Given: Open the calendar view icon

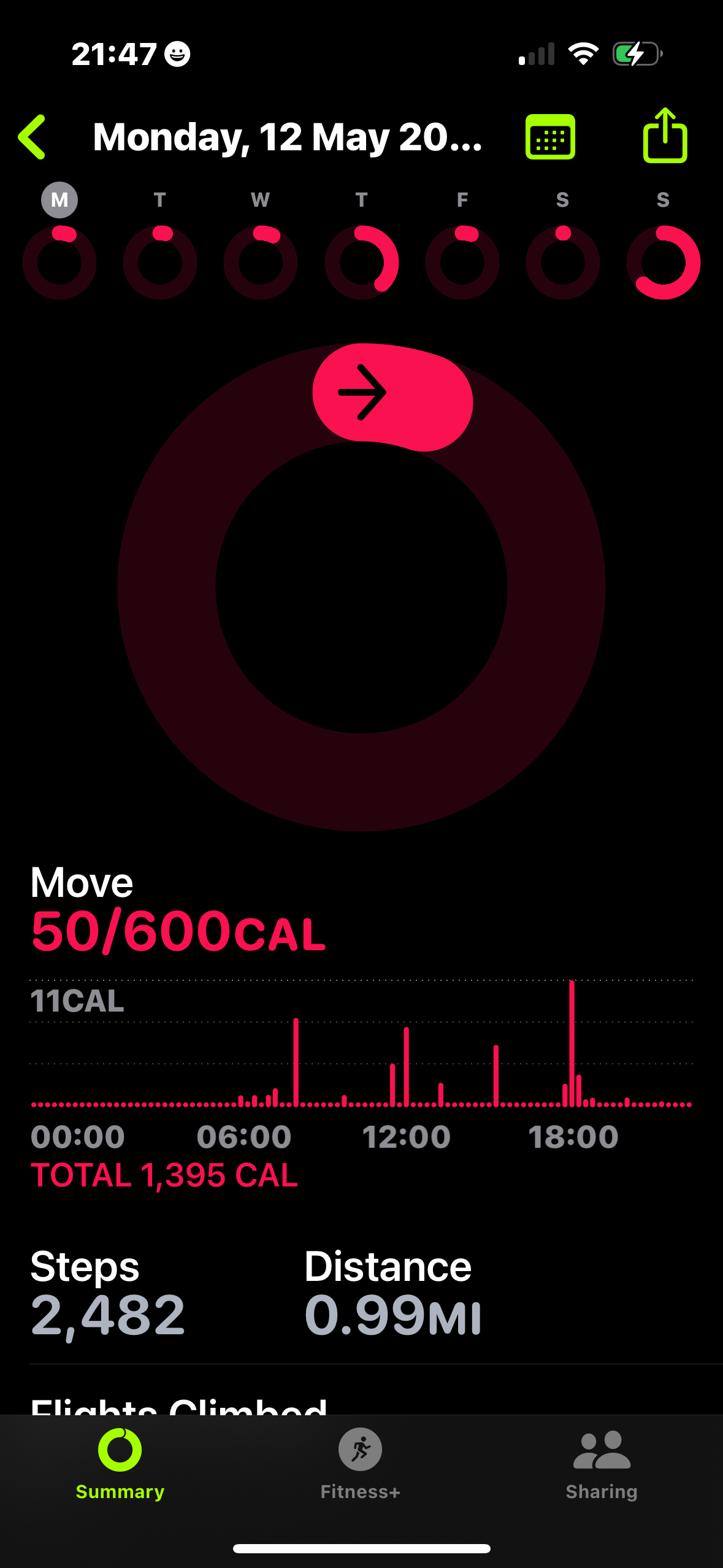Looking at the screenshot, I should click(x=550, y=137).
